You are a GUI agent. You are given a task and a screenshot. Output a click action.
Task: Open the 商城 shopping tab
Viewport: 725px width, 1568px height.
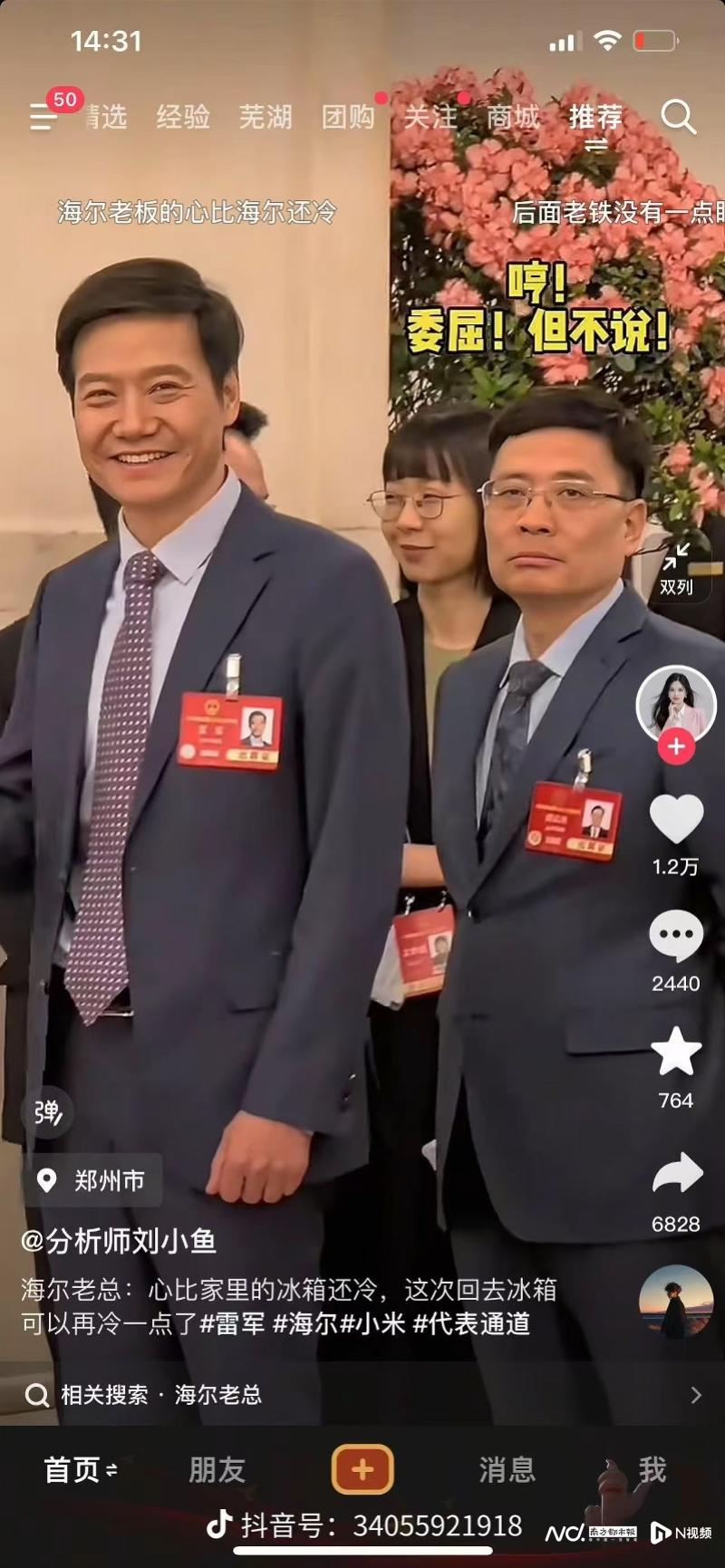[x=513, y=119]
